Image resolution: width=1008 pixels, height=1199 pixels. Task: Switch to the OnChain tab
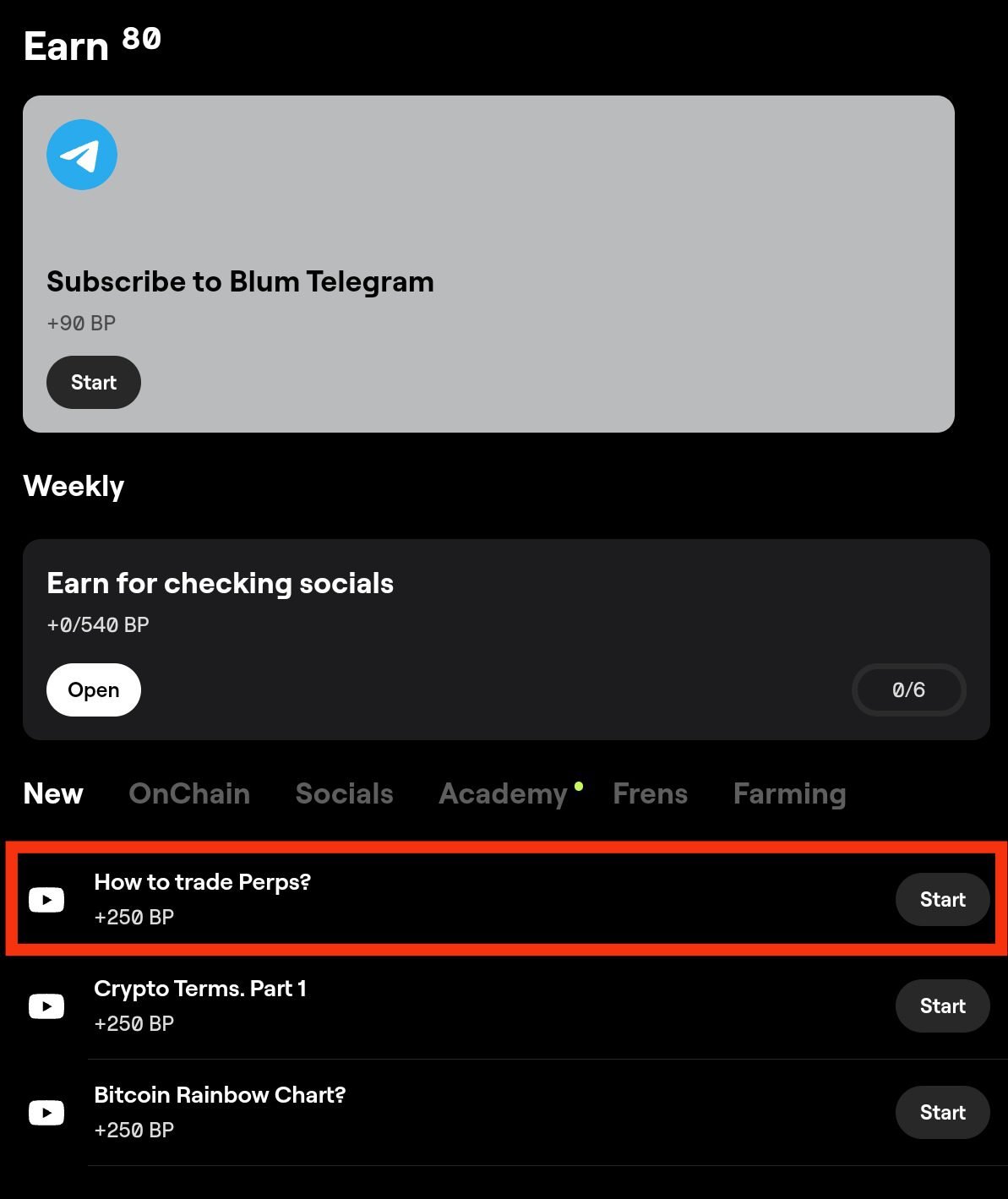(188, 793)
